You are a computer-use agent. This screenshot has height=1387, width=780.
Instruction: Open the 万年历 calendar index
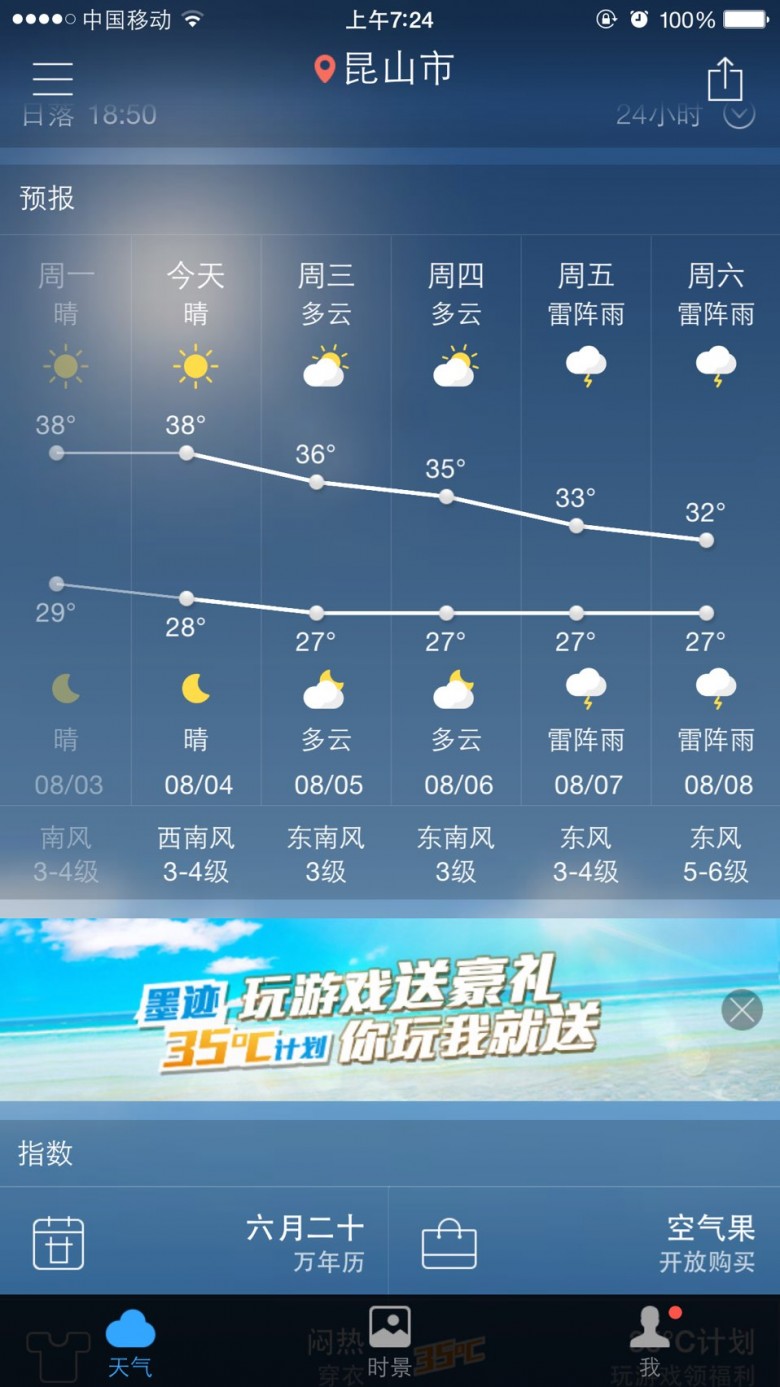click(x=194, y=1242)
